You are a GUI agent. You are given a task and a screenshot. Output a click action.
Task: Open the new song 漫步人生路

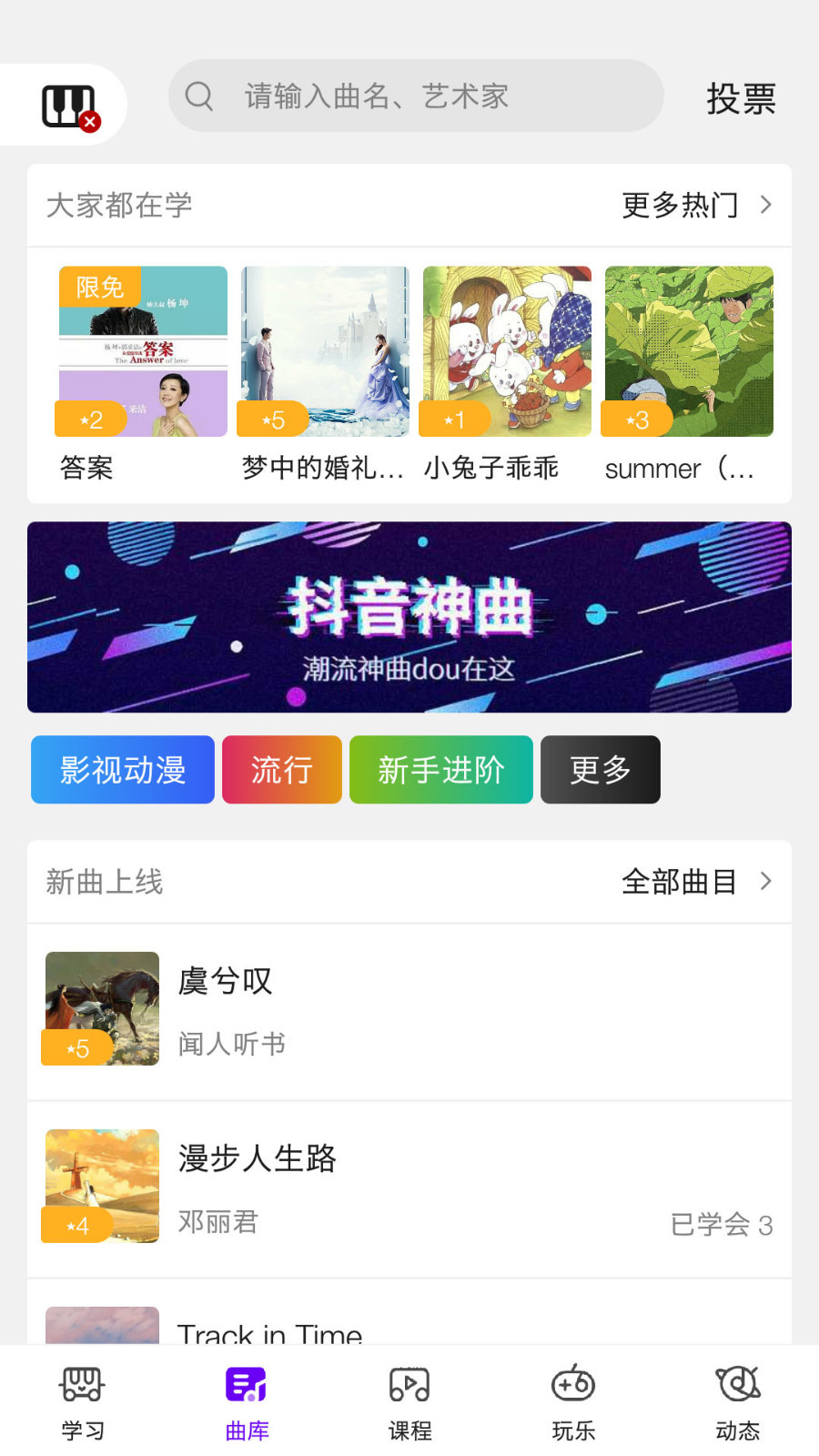[409, 1188]
